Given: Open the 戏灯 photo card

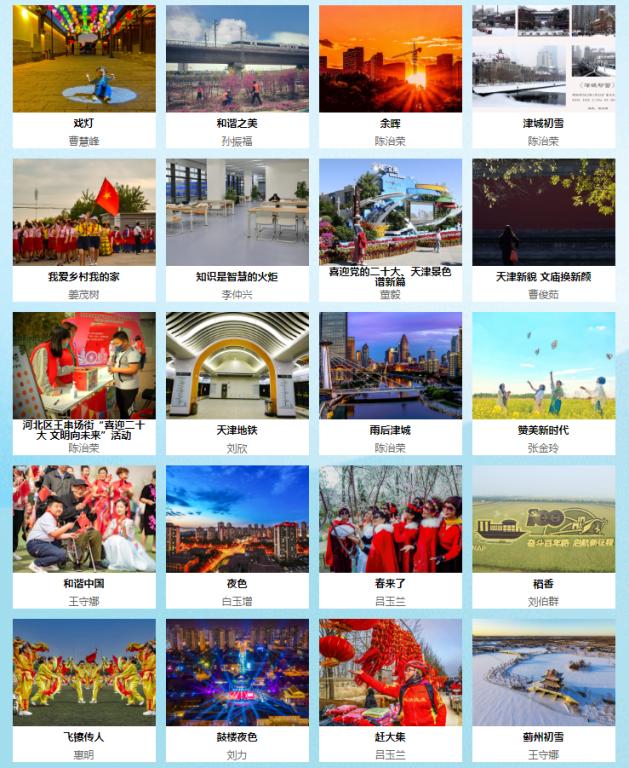Looking at the screenshot, I should click(84, 60).
